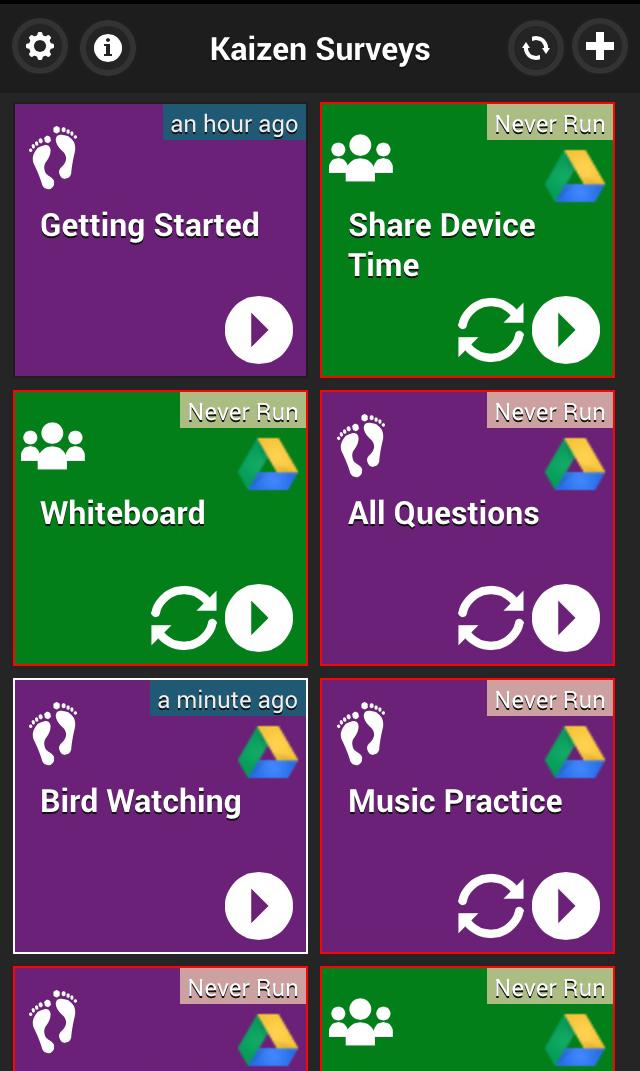This screenshot has height=1071, width=640.
Task: Open the settings gear
Action: tap(40, 47)
